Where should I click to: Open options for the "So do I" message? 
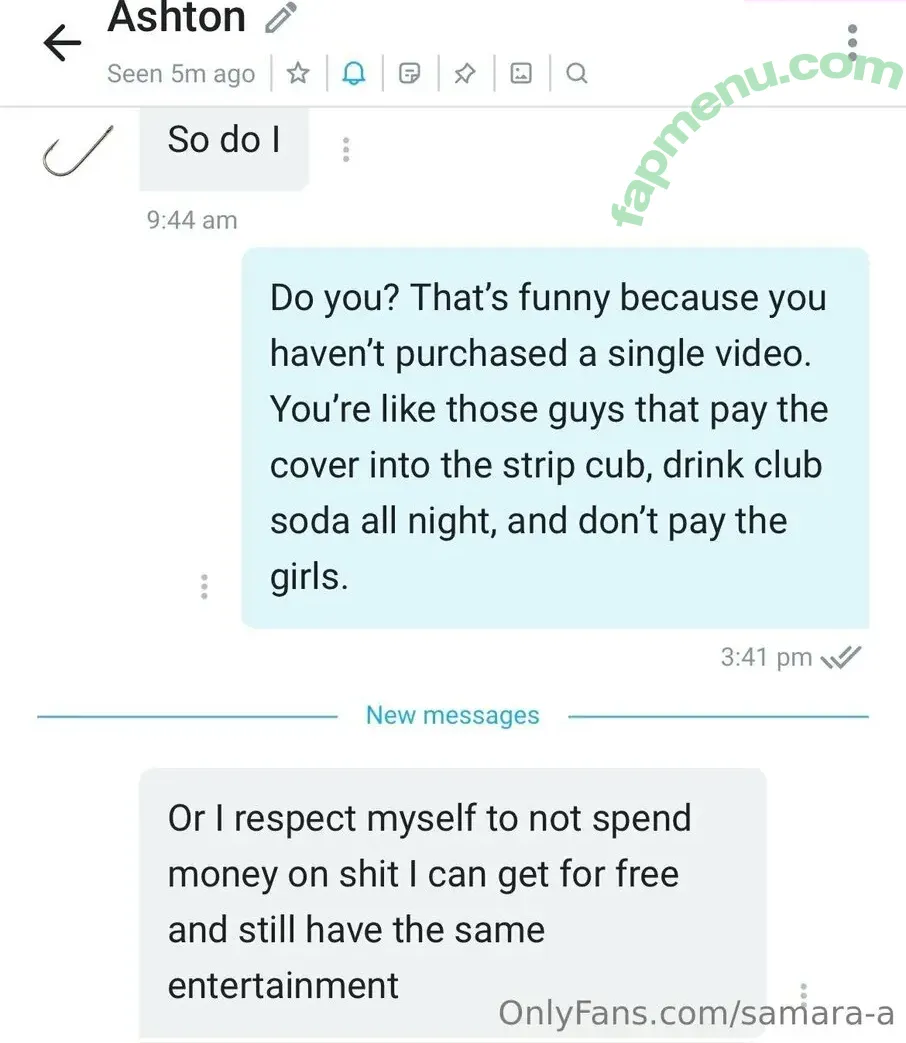346,150
